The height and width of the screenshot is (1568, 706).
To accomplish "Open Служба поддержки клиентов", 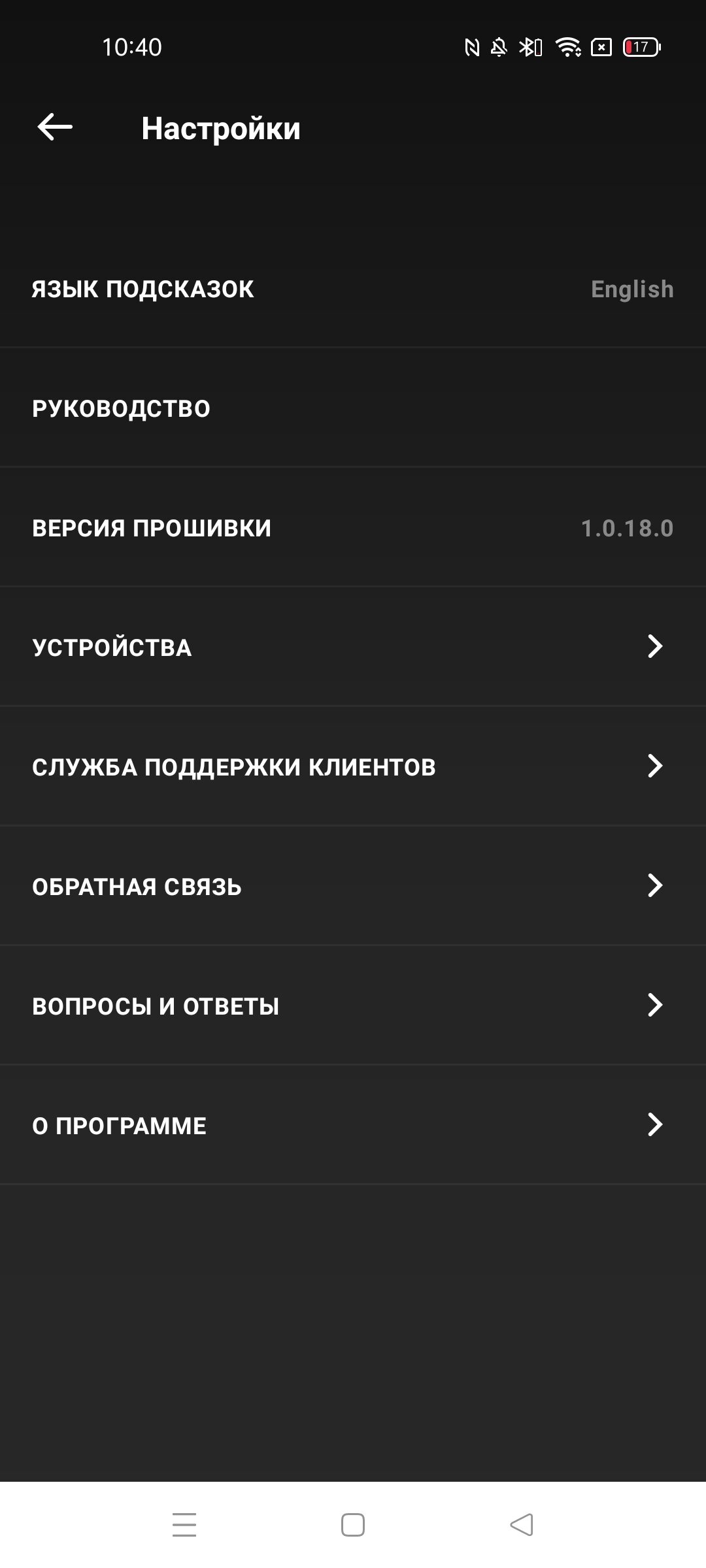I will pyautogui.click(x=353, y=766).
